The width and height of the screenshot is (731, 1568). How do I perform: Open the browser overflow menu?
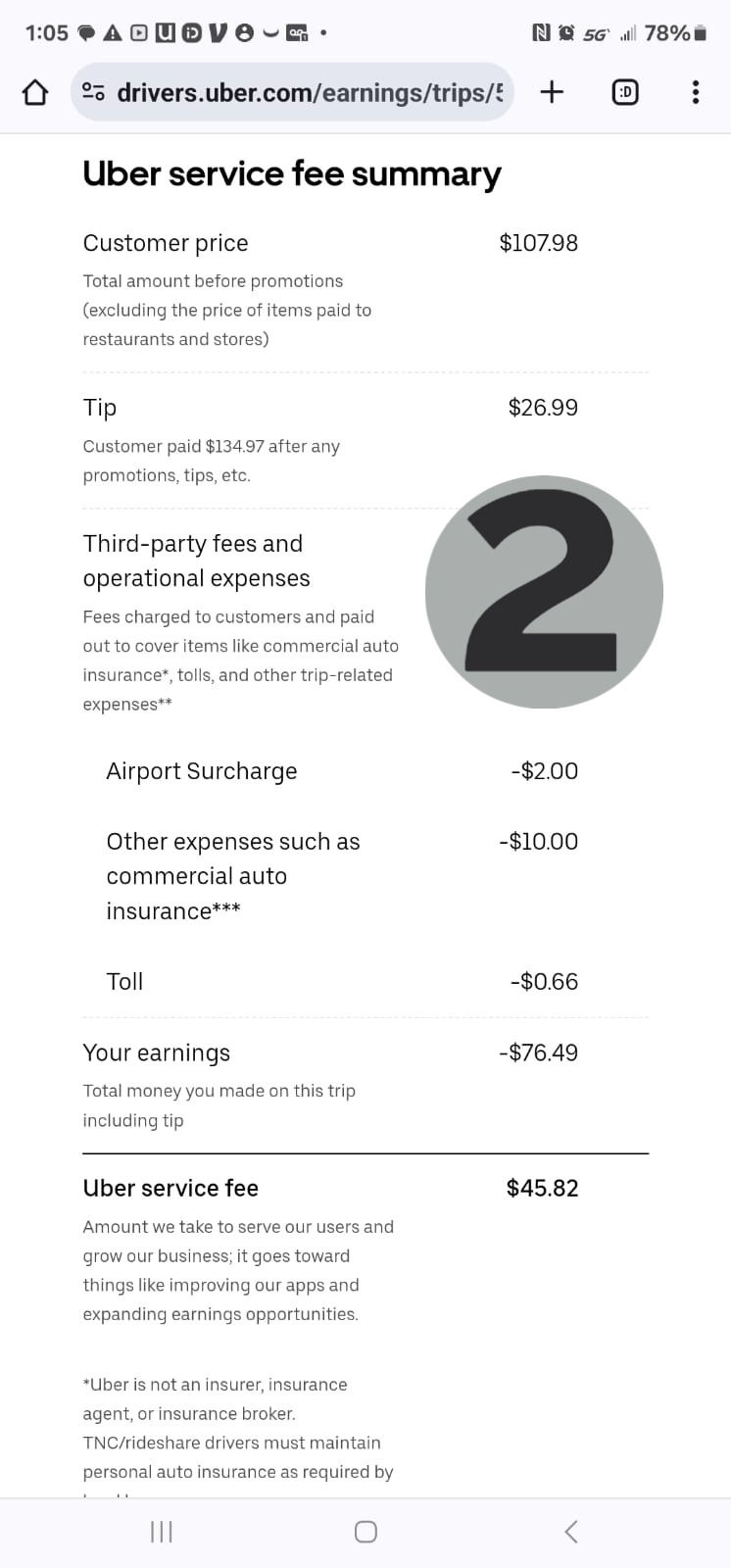coord(696,92)
